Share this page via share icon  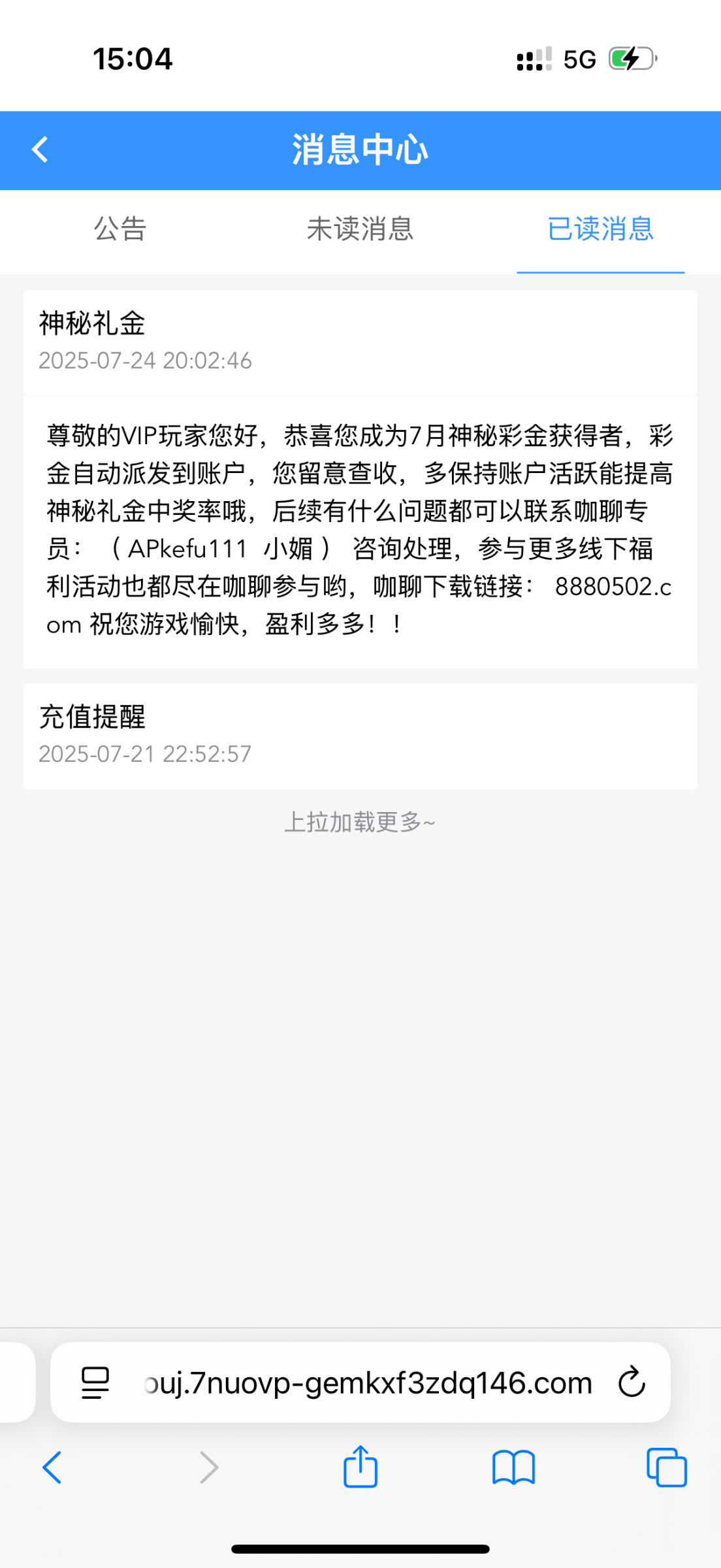(360, 1466)
